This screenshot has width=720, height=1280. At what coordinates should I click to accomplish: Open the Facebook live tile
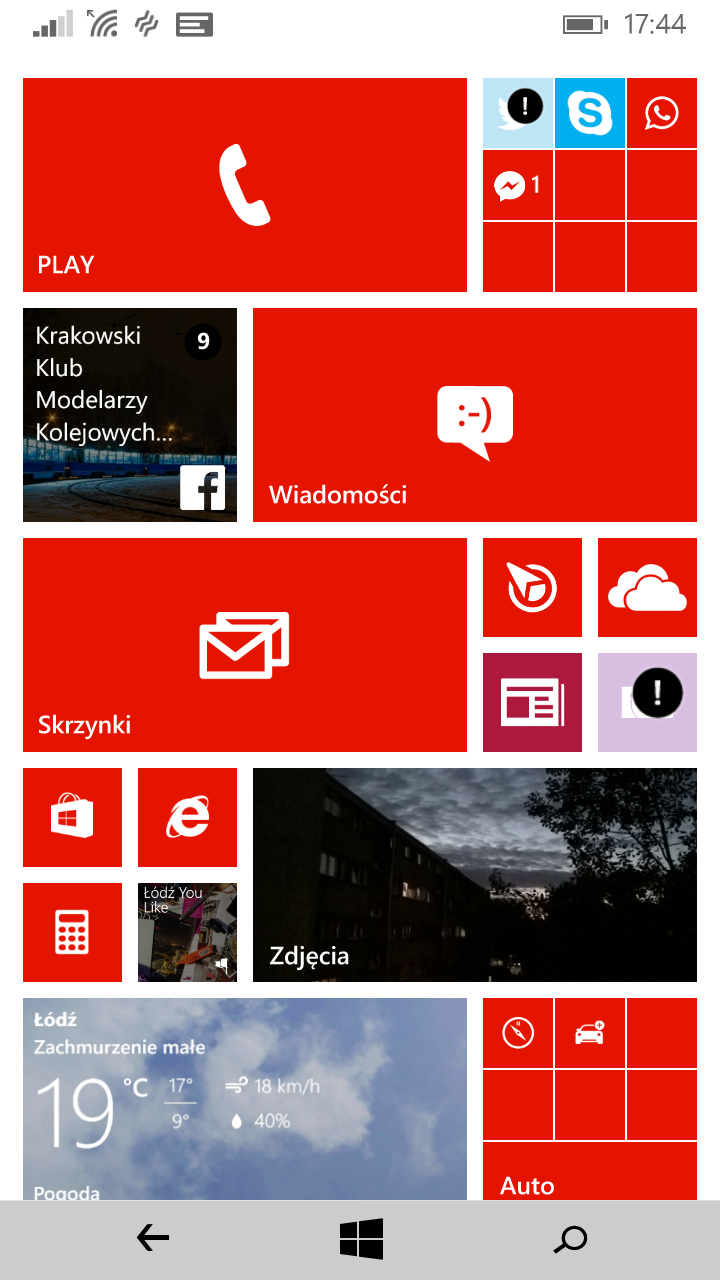pos(130,415)
